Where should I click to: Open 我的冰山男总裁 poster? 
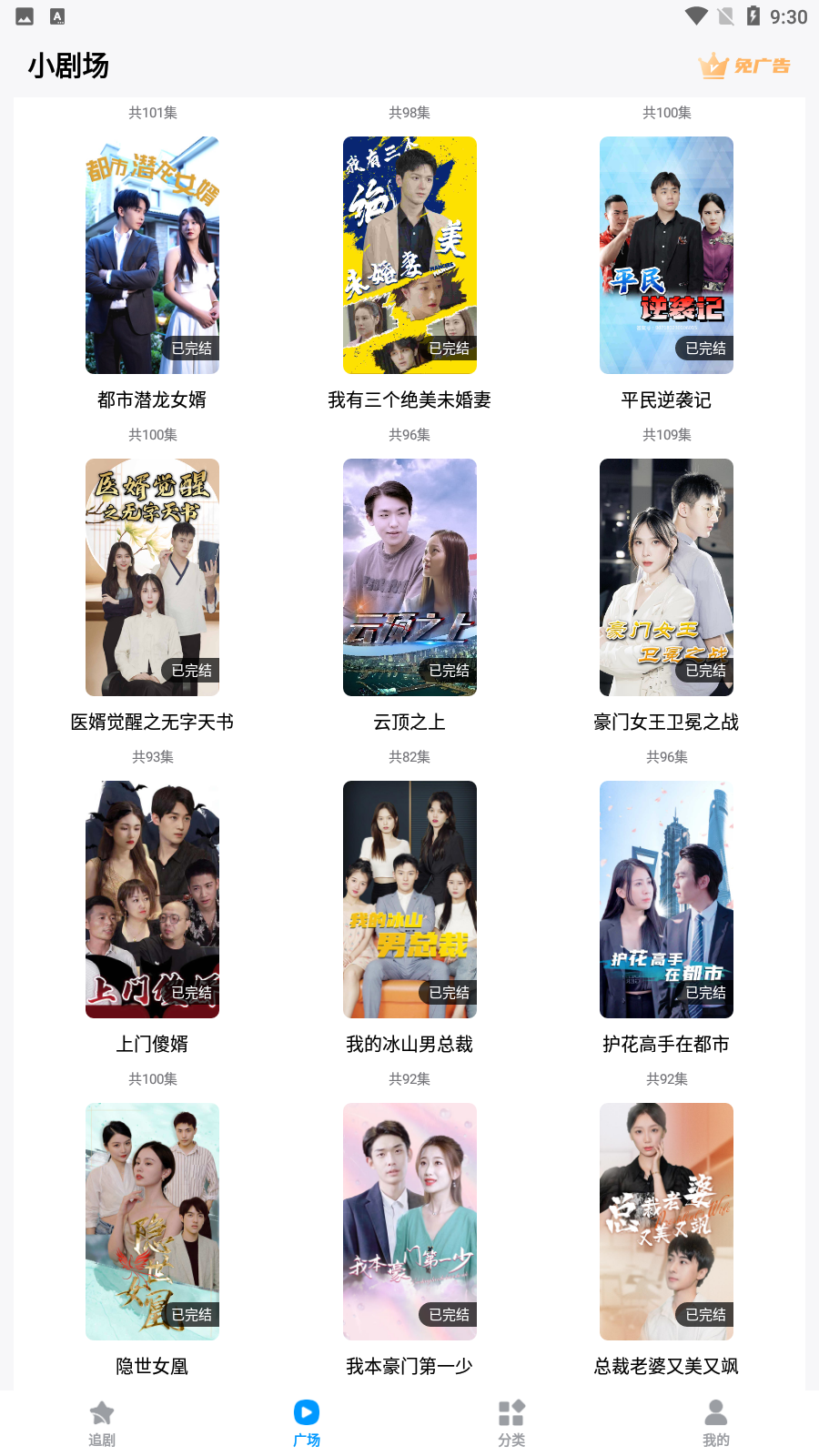(x=409, y=899)
